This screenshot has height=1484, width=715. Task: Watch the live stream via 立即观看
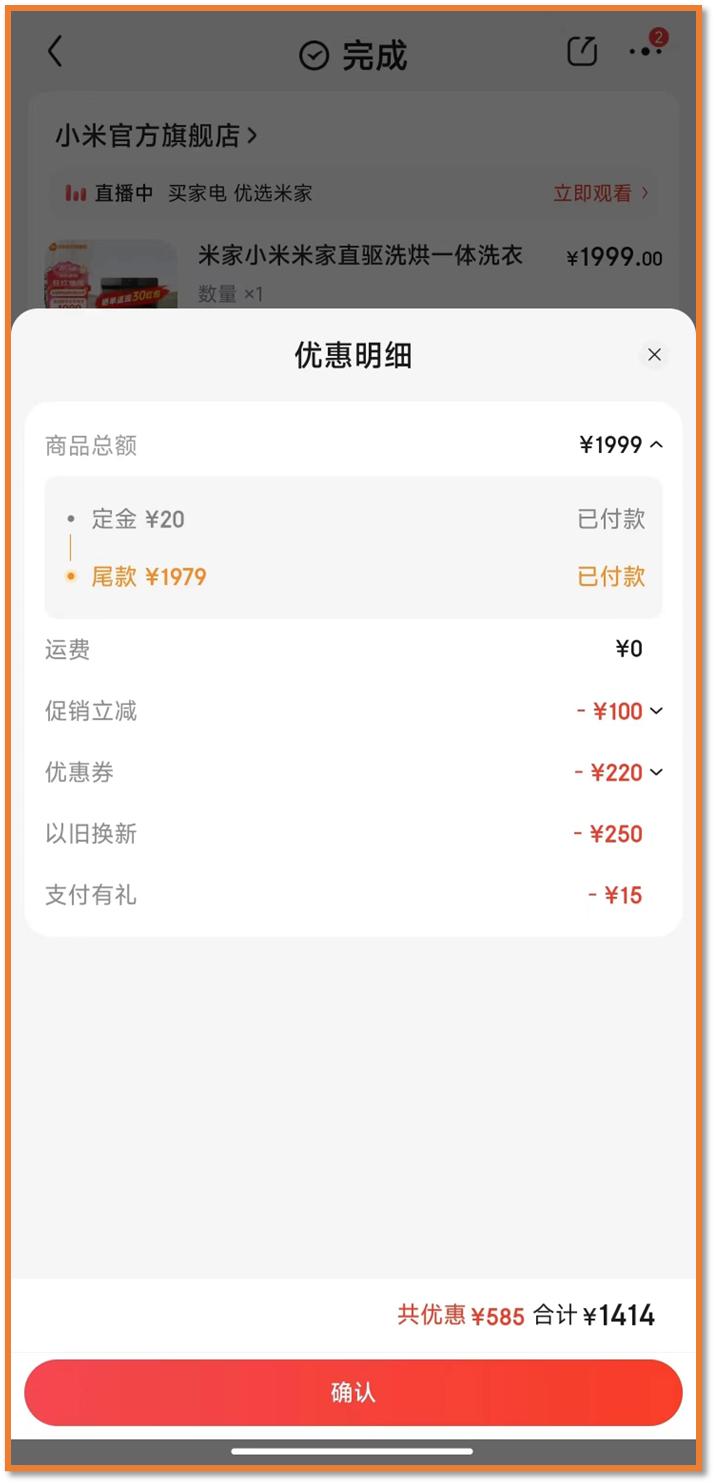click(x=601, y=193)
